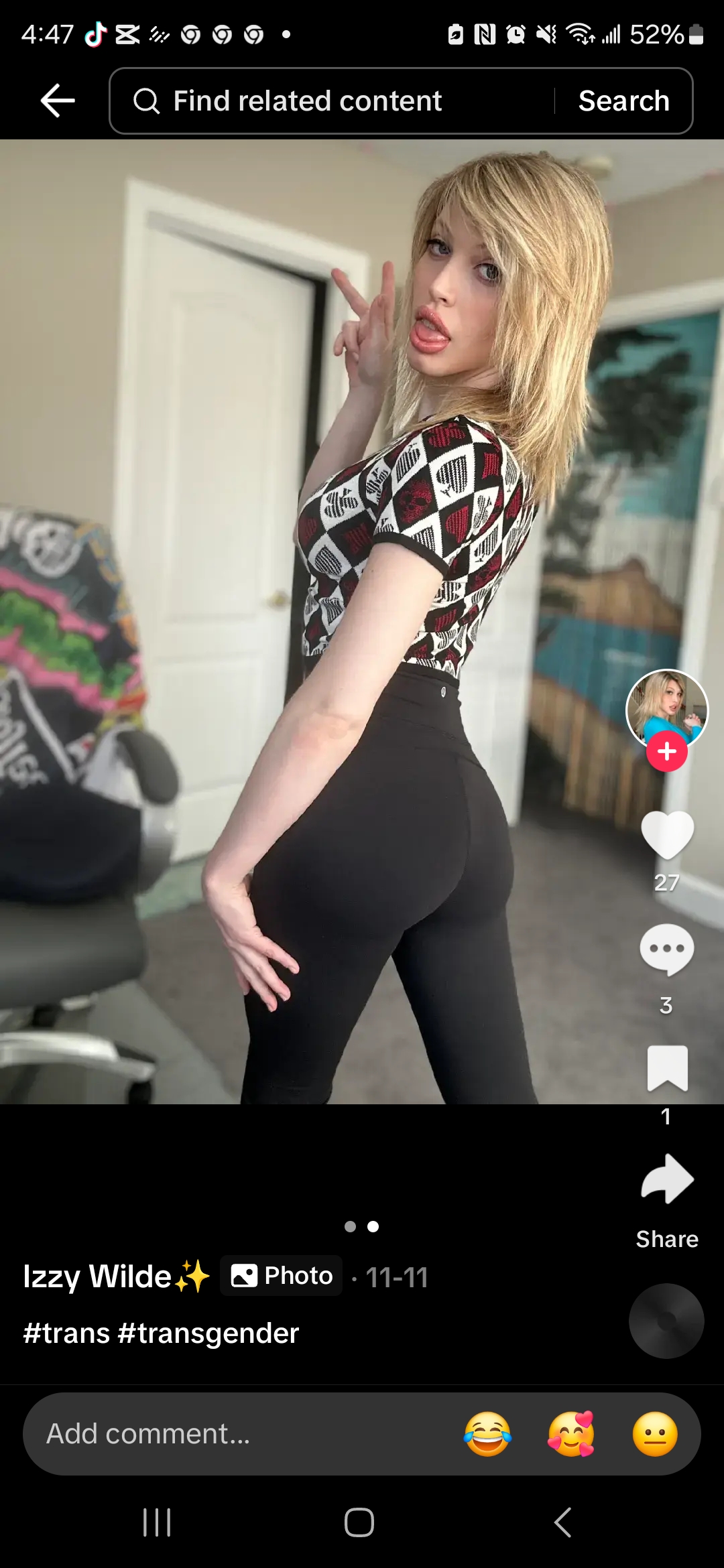Open the Find related content search field

tap(328, 101)
